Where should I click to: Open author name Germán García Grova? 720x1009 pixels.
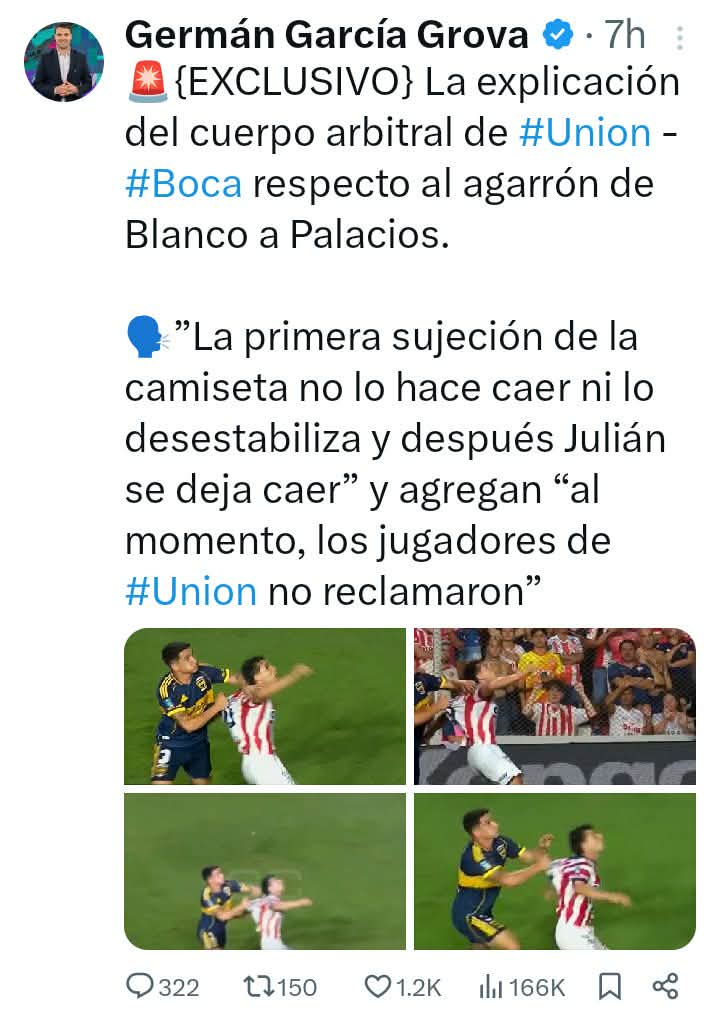click(327, 36)
